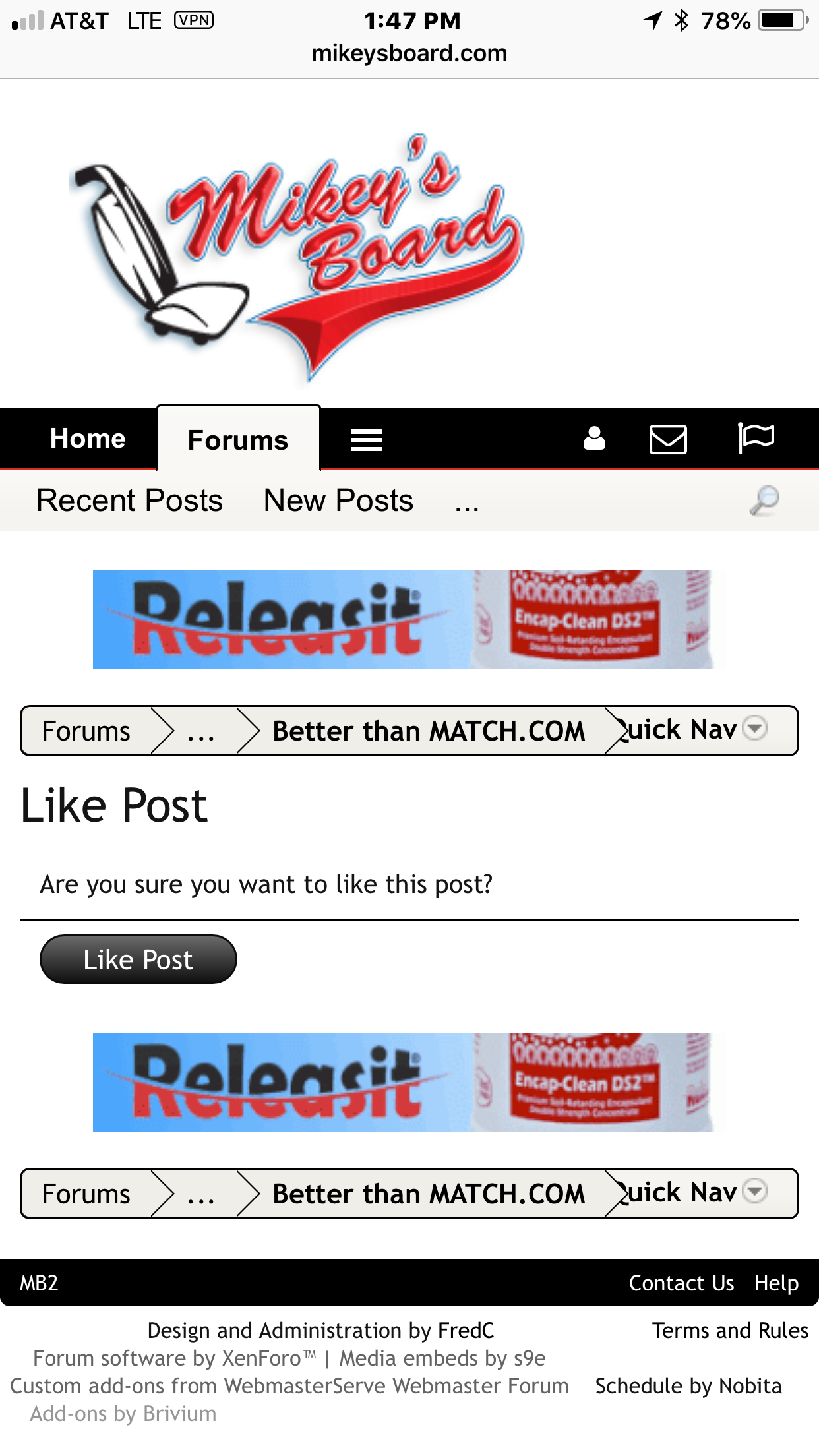819x1456 pixels.
Task: Open top Better than MATCH.COM breadcrumb
Action: pyautogui.click(x=429, y=731)
